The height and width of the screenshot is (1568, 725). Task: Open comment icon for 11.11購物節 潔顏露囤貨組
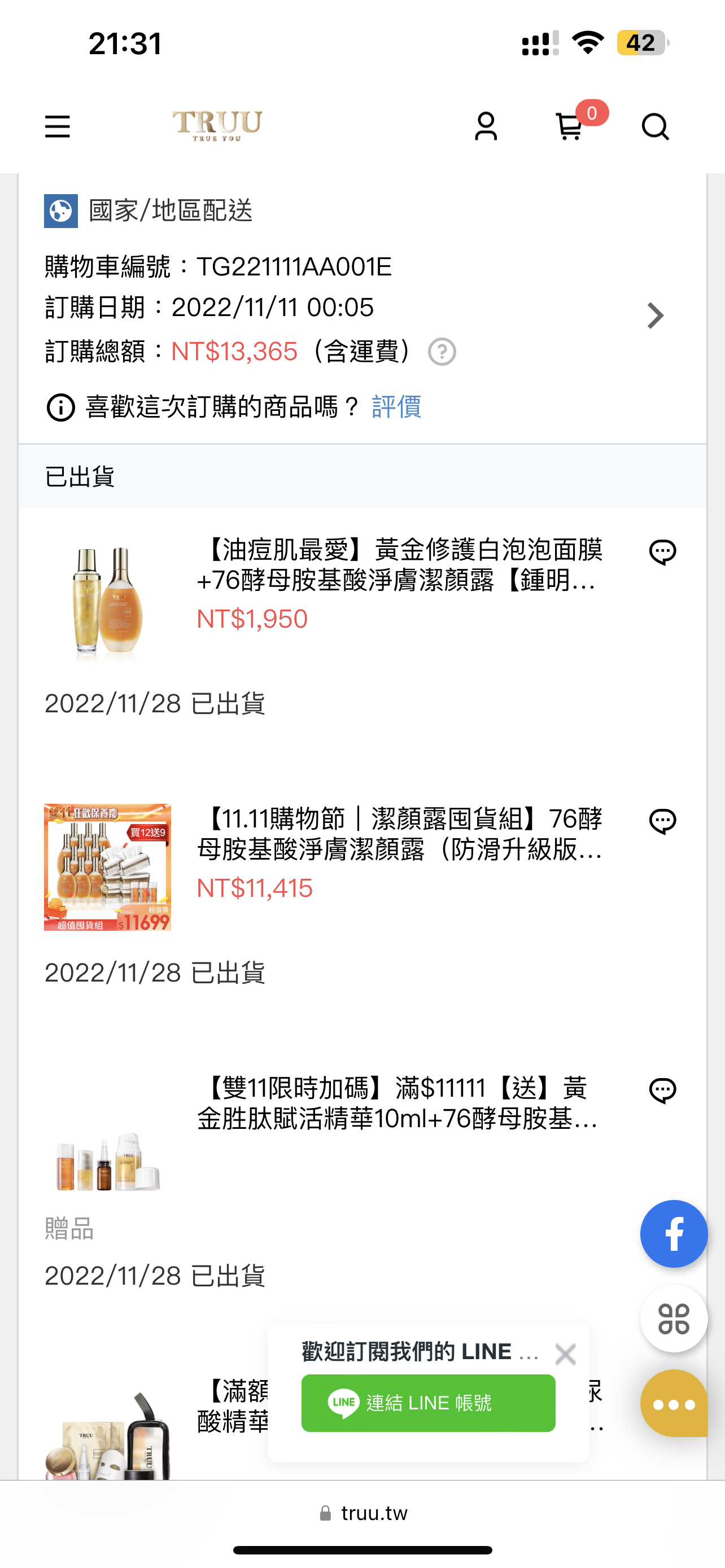(662, 821)
